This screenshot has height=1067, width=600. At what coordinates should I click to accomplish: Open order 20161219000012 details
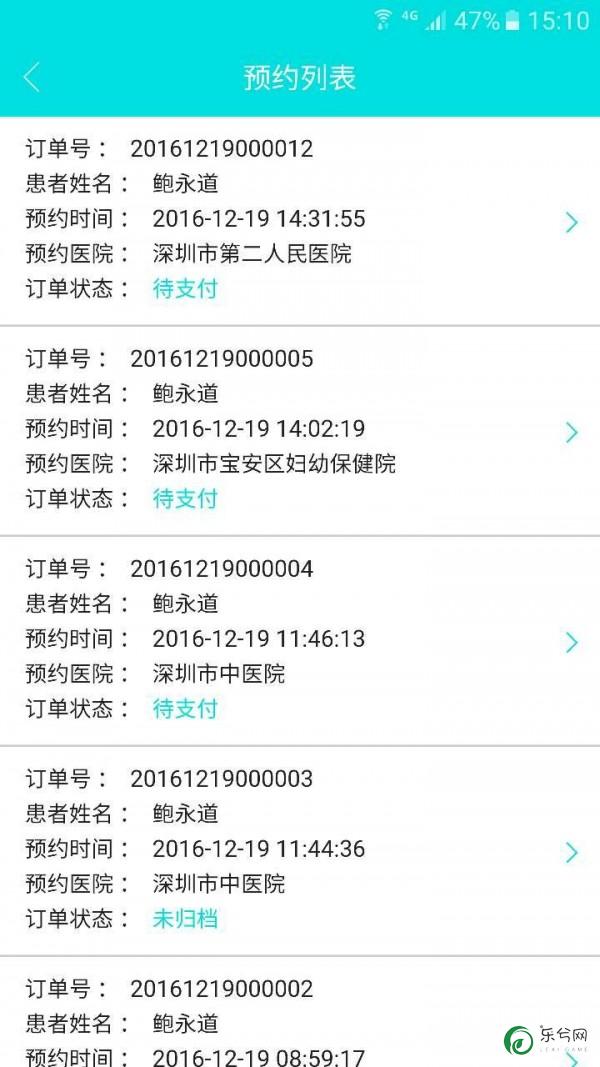[x=300, y=220]
